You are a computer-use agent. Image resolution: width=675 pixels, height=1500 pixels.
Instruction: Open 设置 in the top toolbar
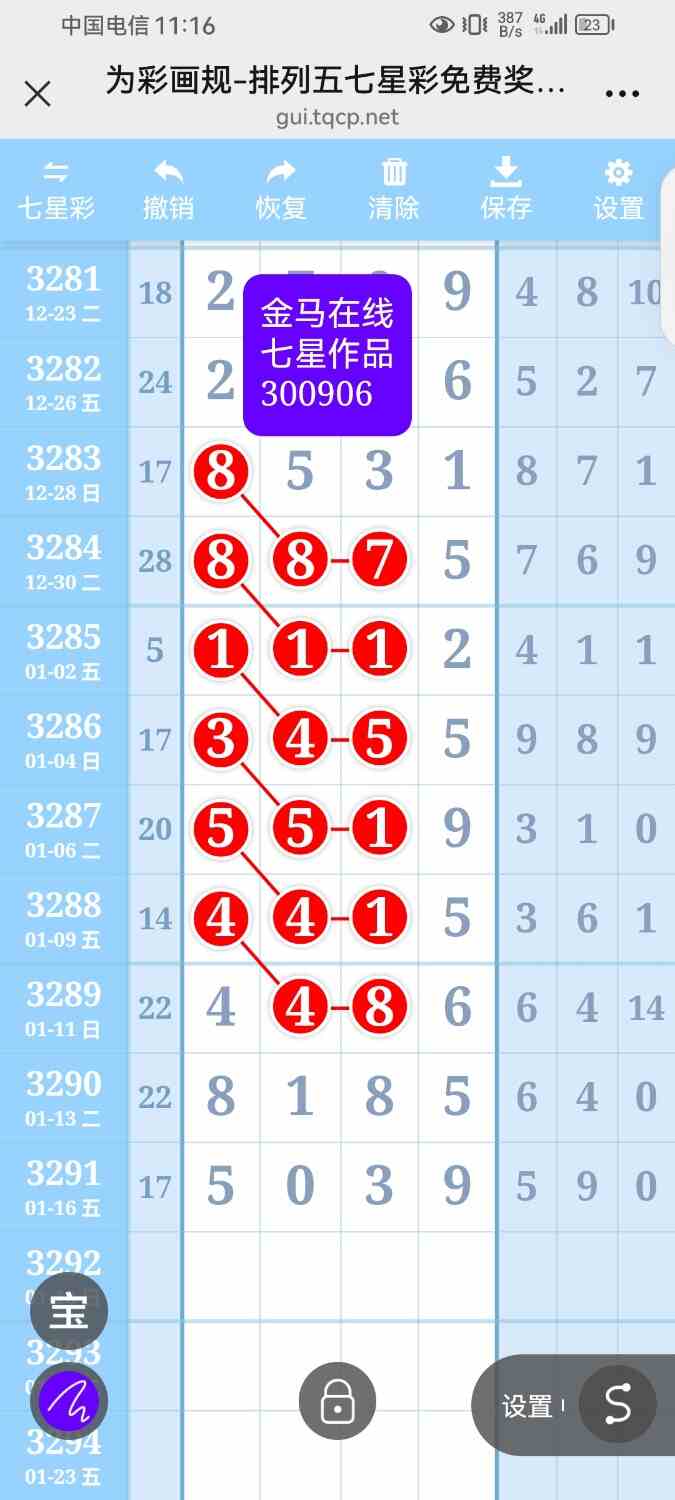click(x=619, y=190)
